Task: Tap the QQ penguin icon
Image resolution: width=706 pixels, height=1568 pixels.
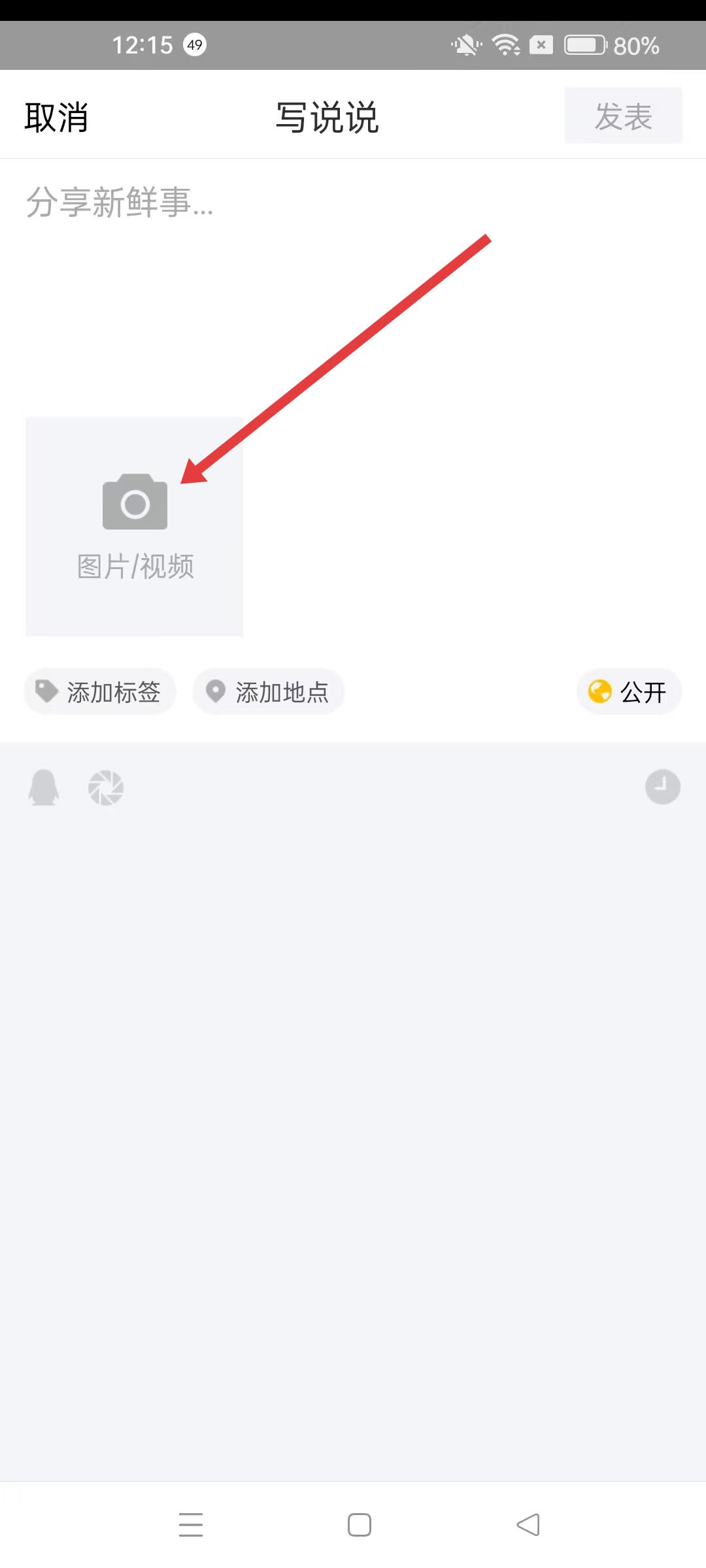Action: coord(44,787)
